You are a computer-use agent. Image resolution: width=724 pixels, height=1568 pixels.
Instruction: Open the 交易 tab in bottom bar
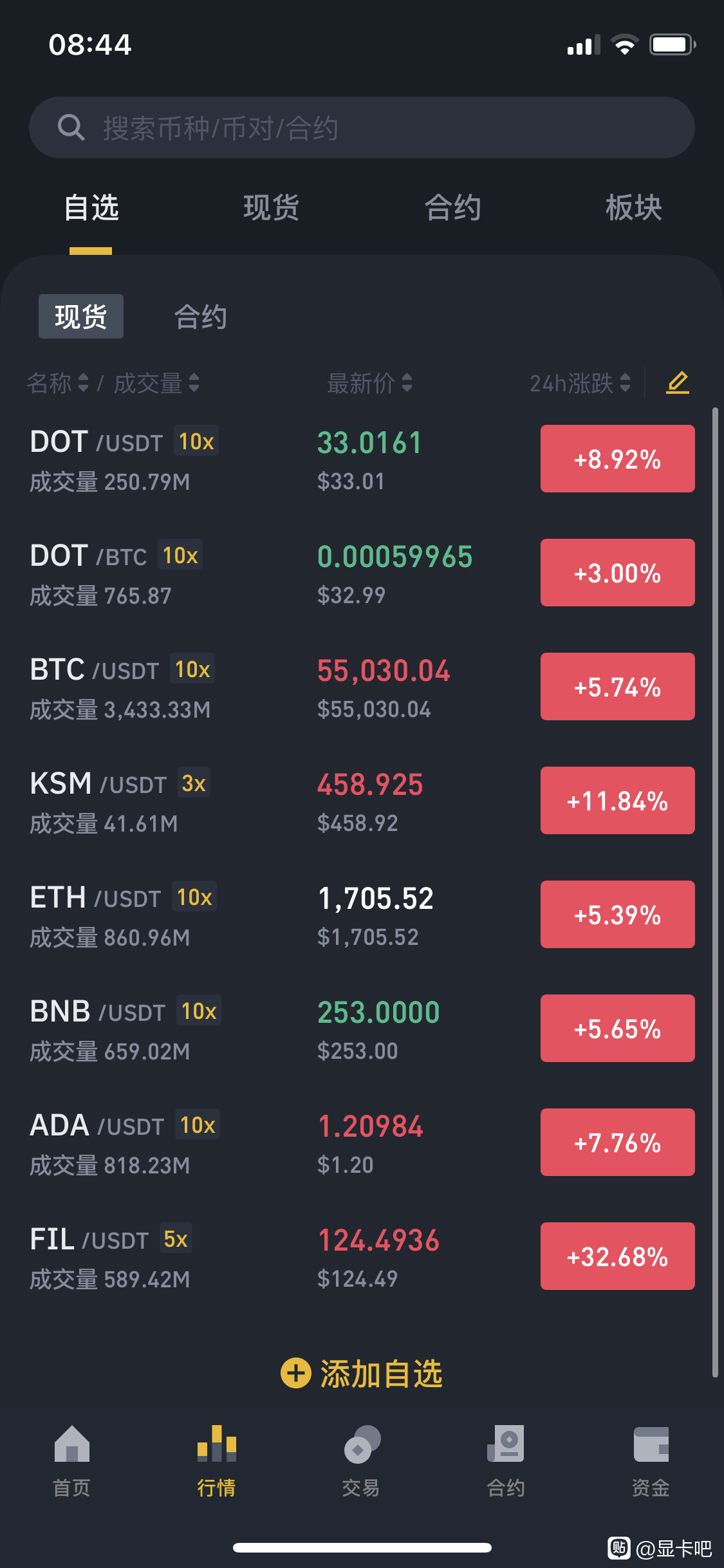click(362, 1461)
